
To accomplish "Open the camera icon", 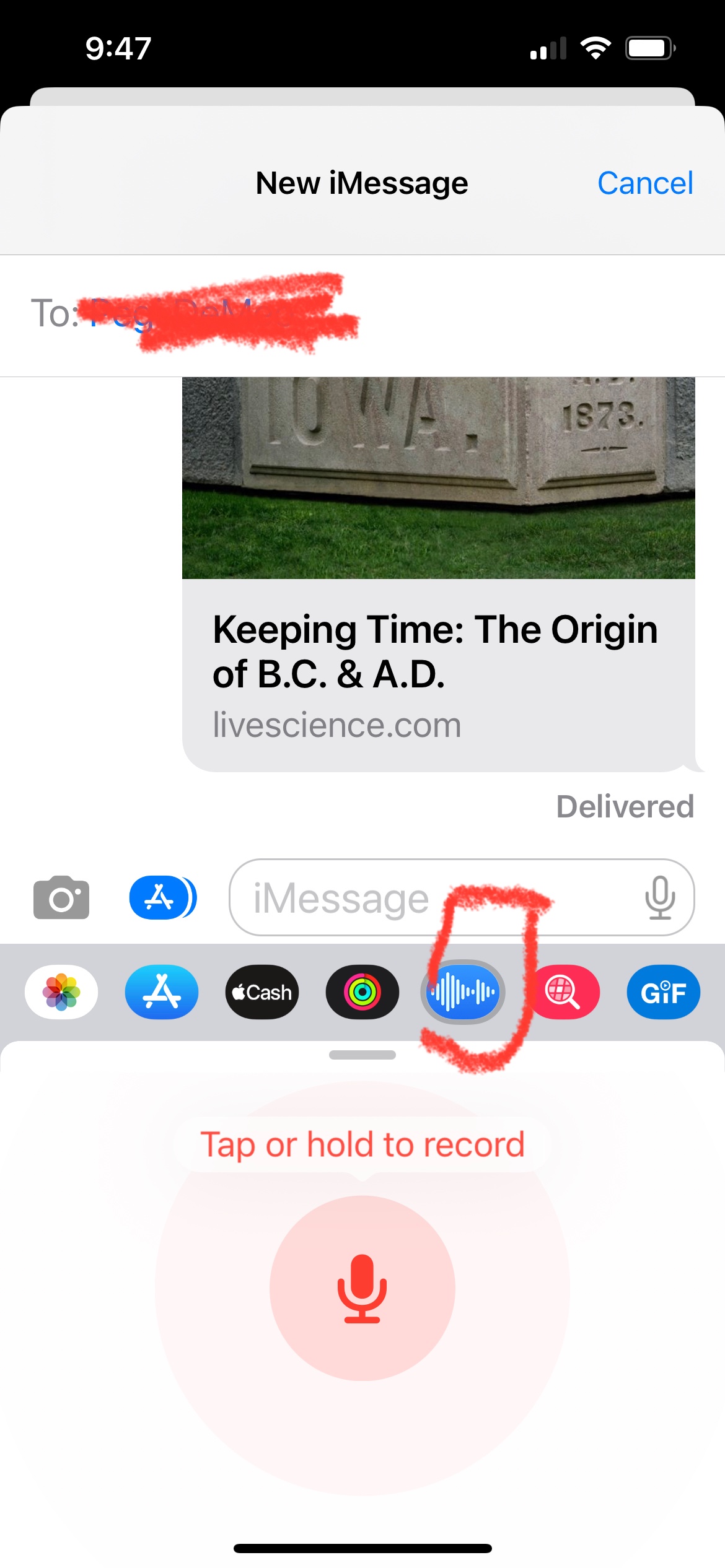I will (x=61, y=897).
